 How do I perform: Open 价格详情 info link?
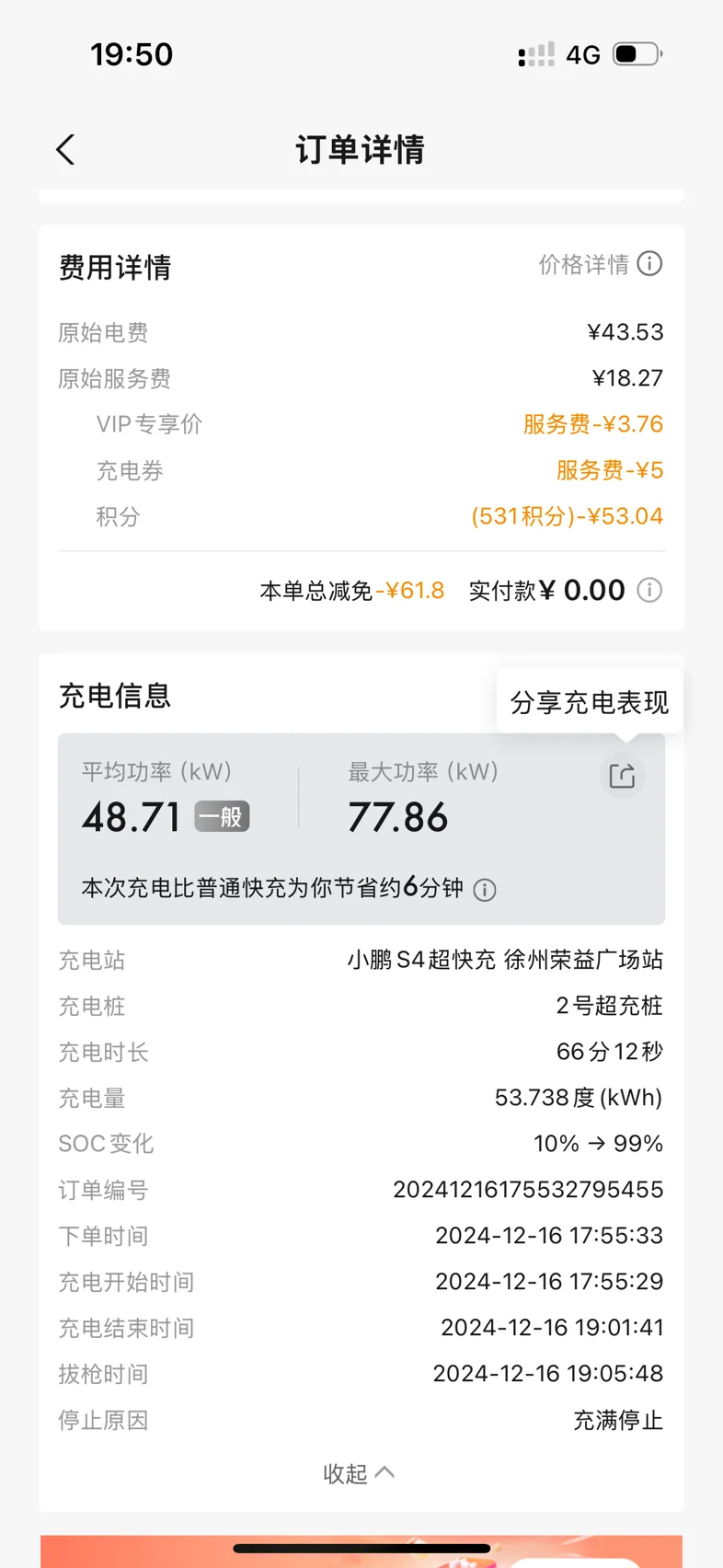pos(600,265)
